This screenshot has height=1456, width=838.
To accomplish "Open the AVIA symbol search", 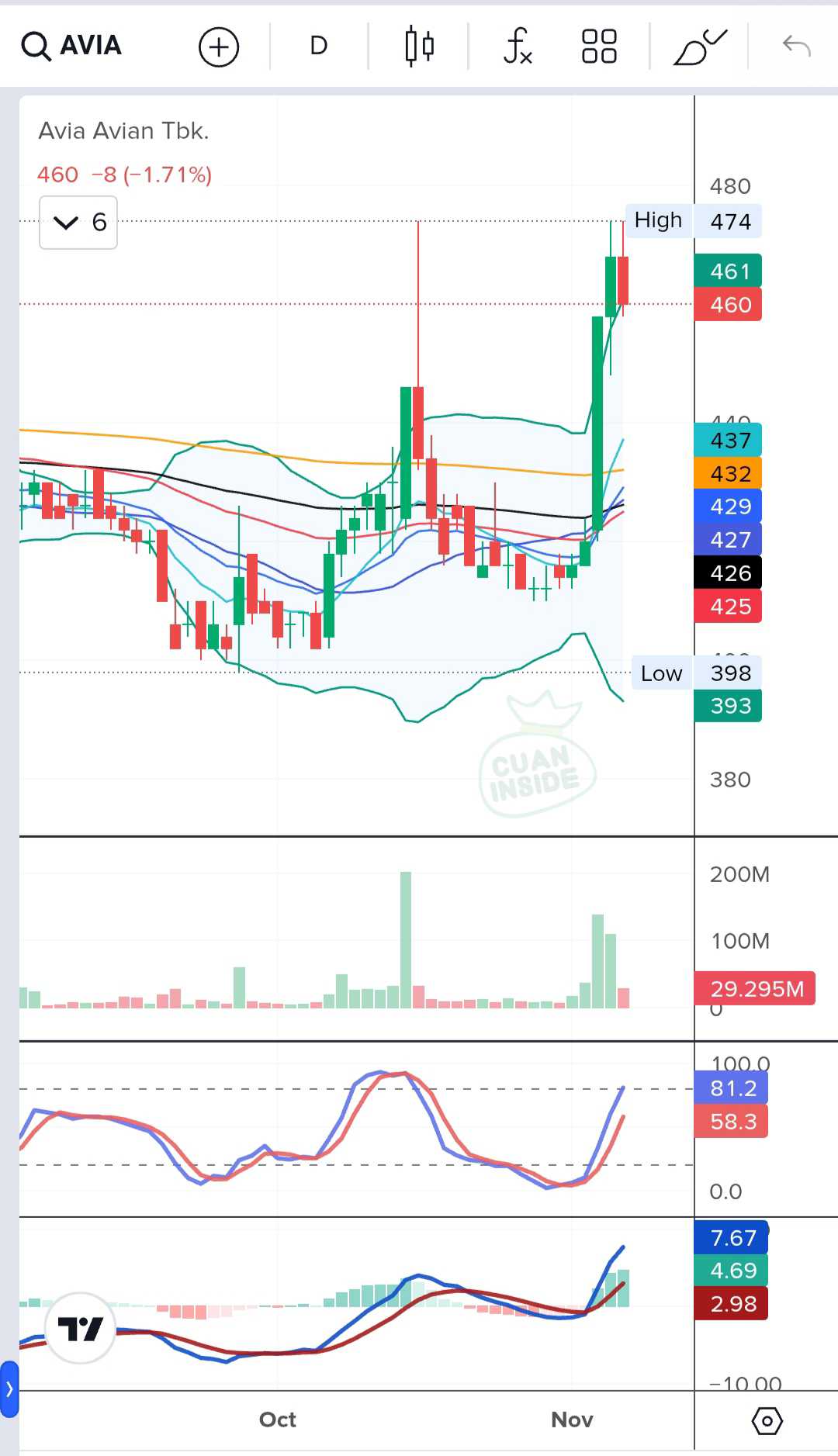I will (x=72, y=47).
